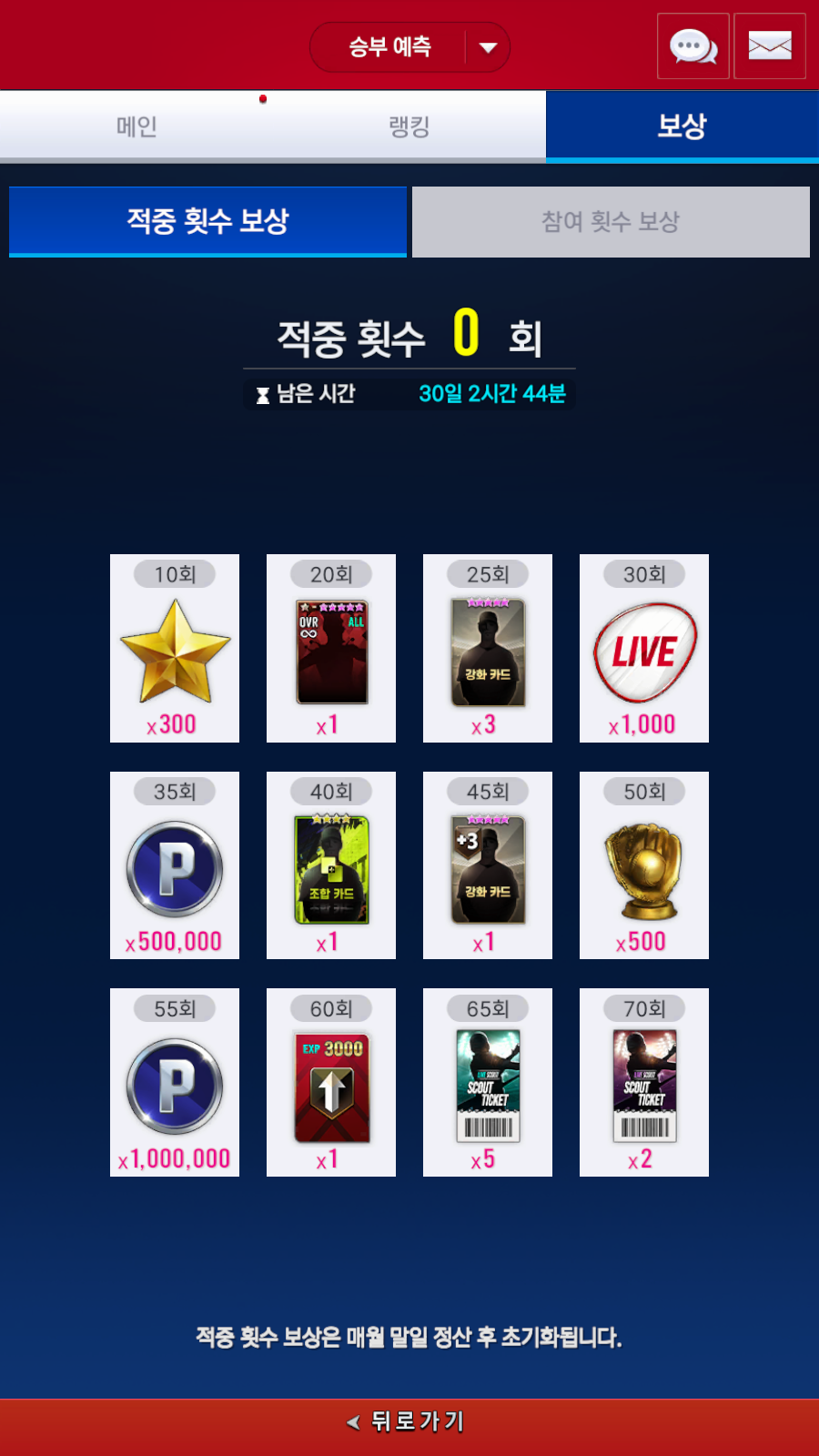This screenshot has width=819, height=1456.
Task: View the 25회 강화 카드 x3 reward
Action: click(x=488, y=649)
